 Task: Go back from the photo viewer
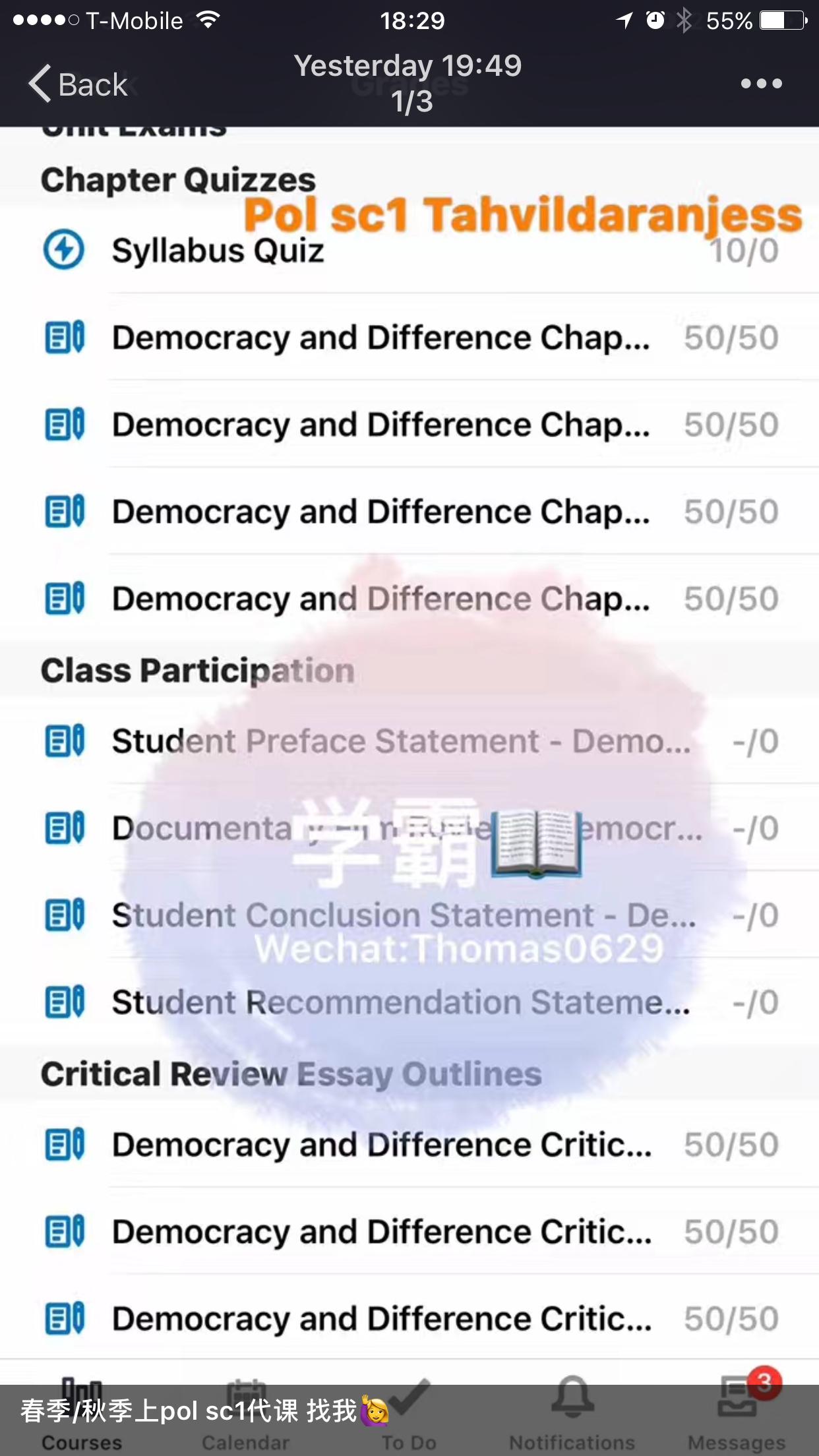(78, 84)
